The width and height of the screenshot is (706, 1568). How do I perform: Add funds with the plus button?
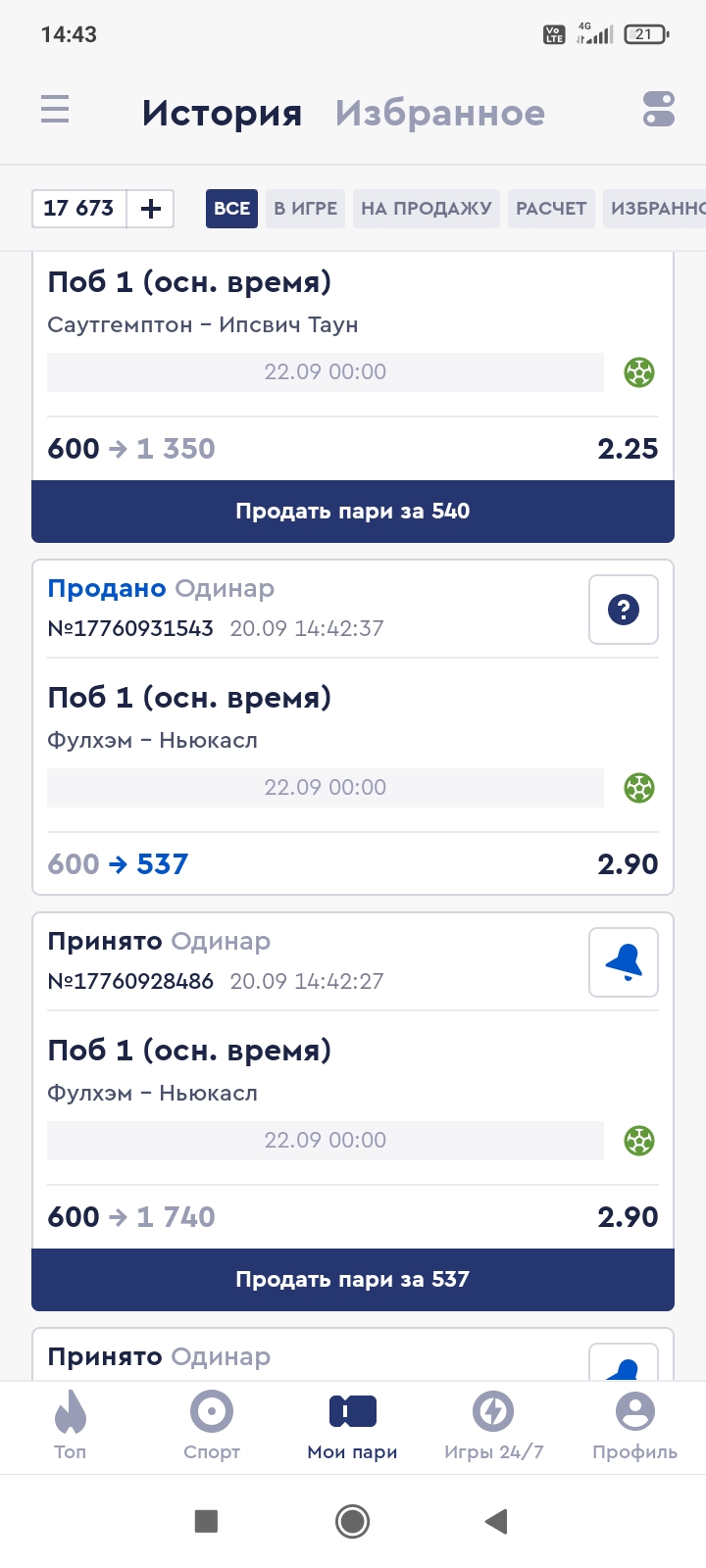(x=151, y=209)
